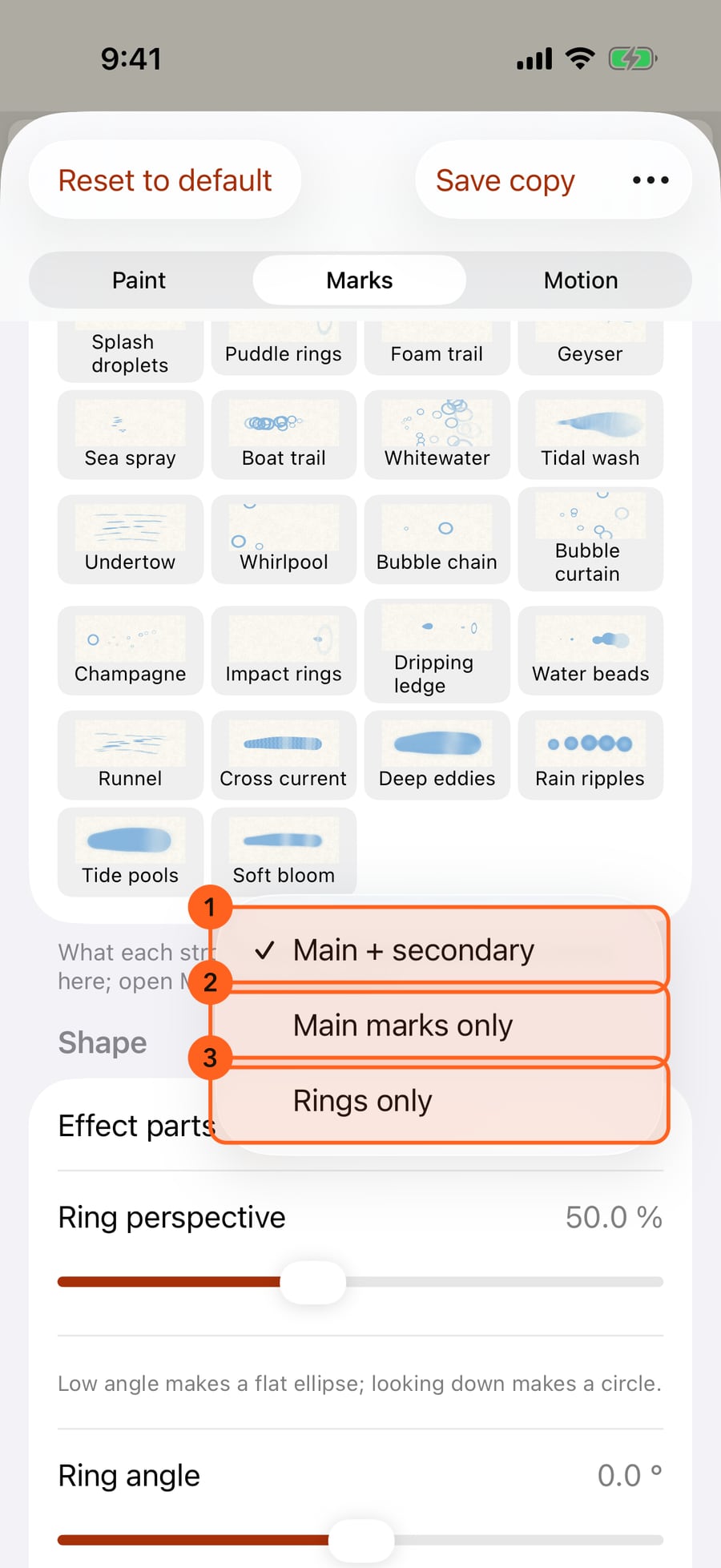Choose the Deep eddies preset
Screen dimensions: 721x1568
tap(437, 755)
